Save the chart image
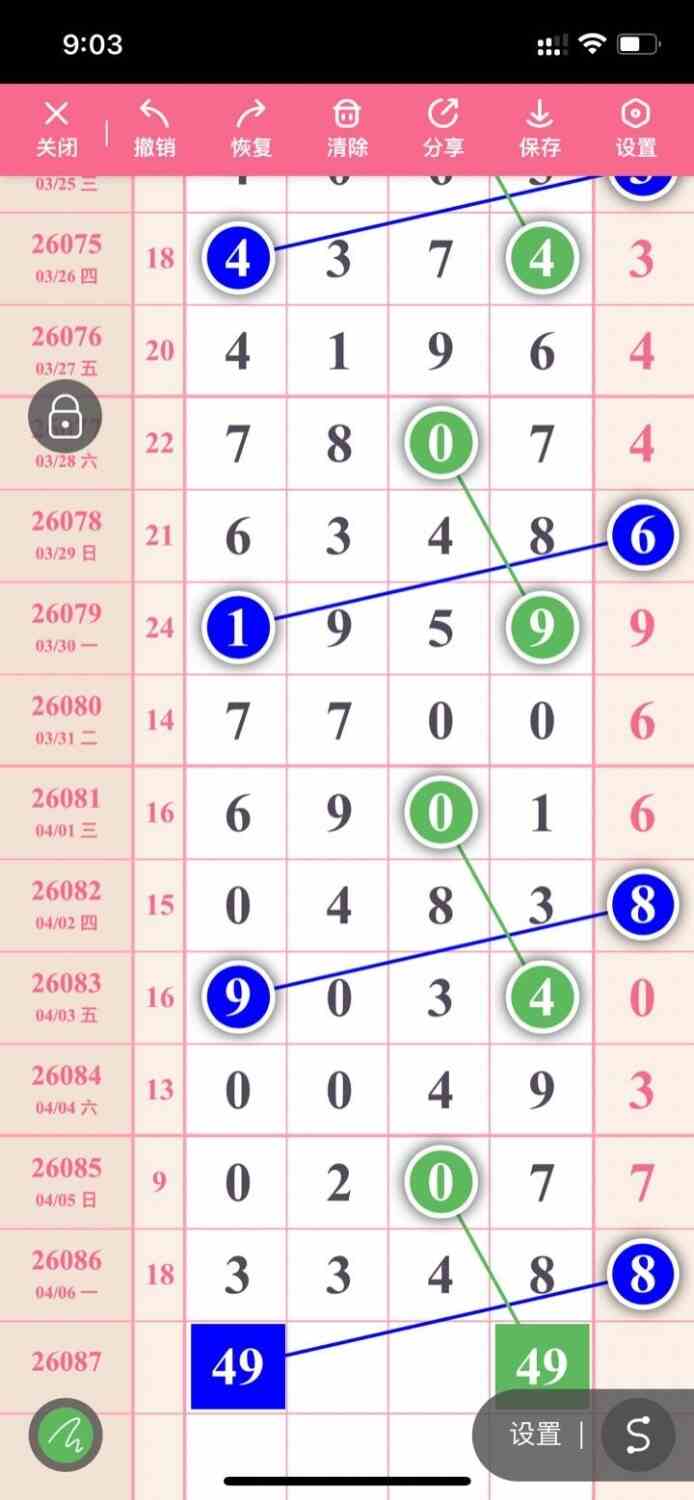694x1500 pixels. [539, 129]
